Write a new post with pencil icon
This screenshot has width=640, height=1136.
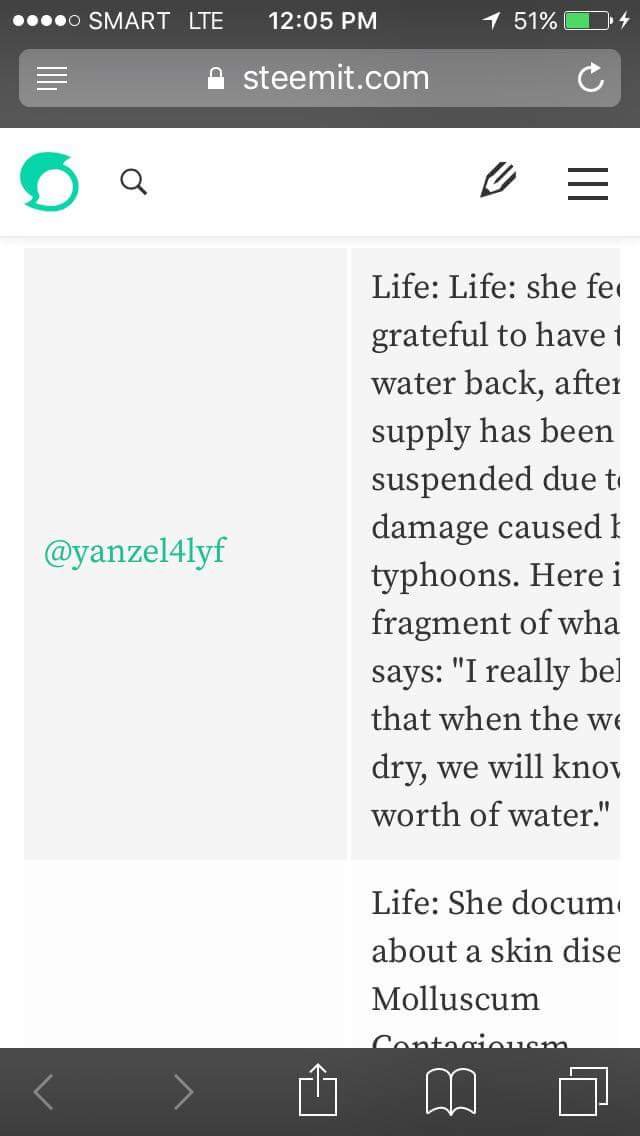(x=497, y=181)
